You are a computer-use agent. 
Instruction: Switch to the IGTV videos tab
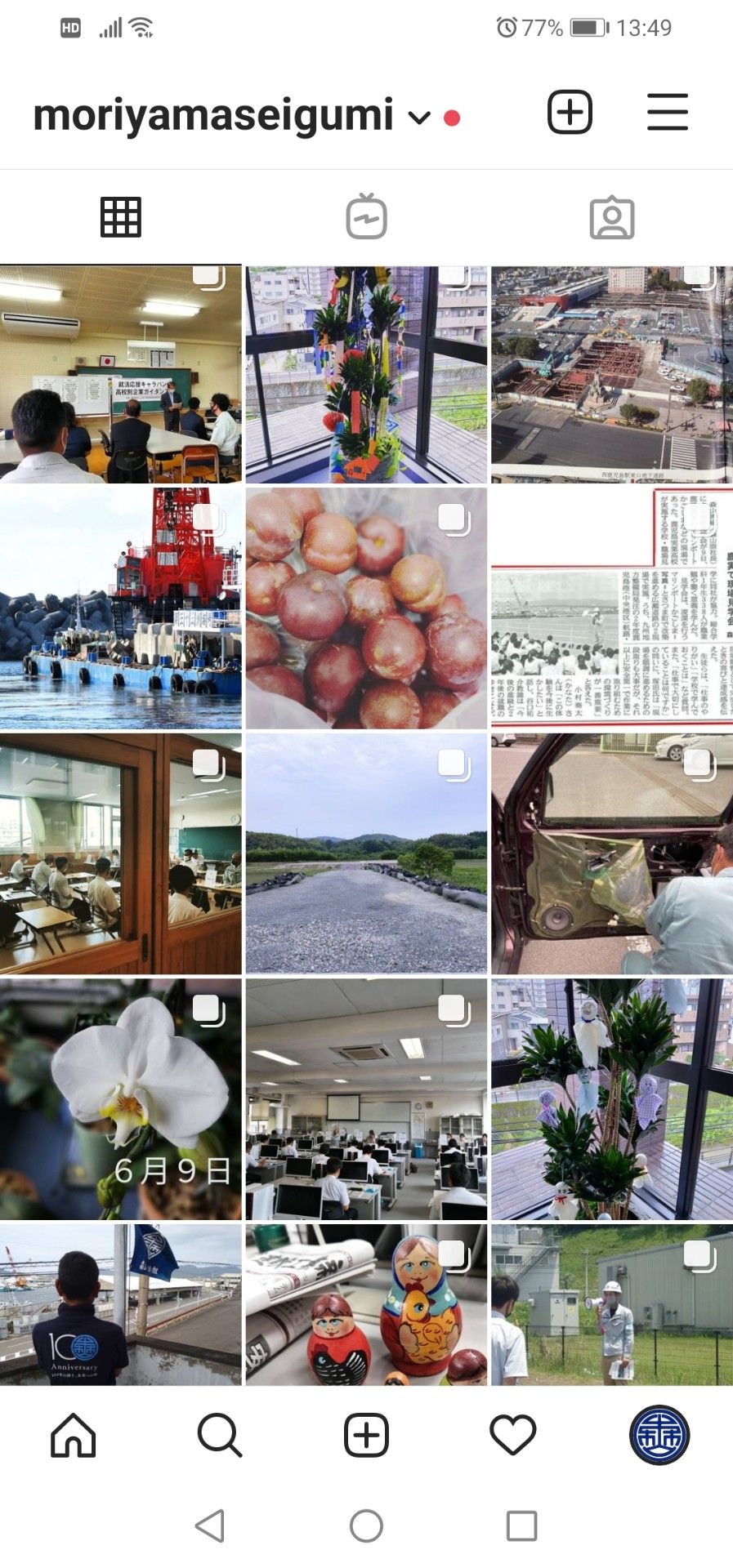click(x=366, y=217)
